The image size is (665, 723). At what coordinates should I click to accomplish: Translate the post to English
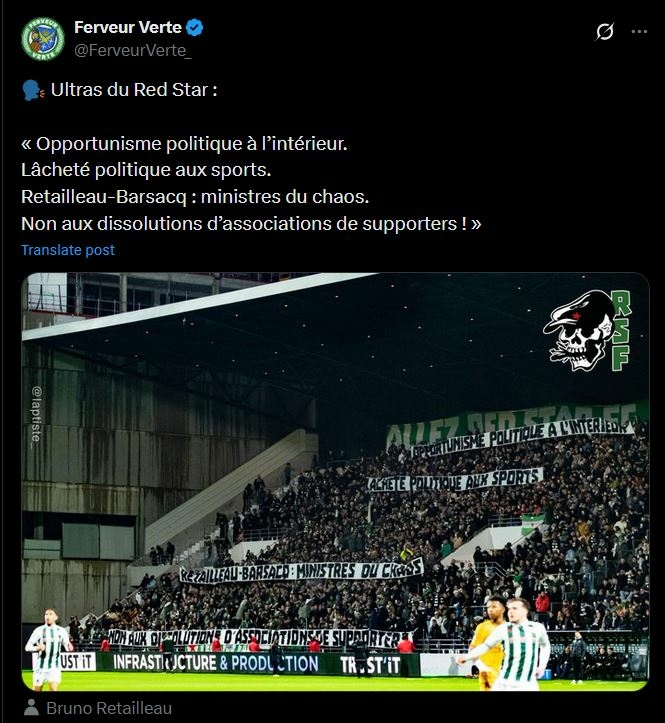tap(68, 250)
